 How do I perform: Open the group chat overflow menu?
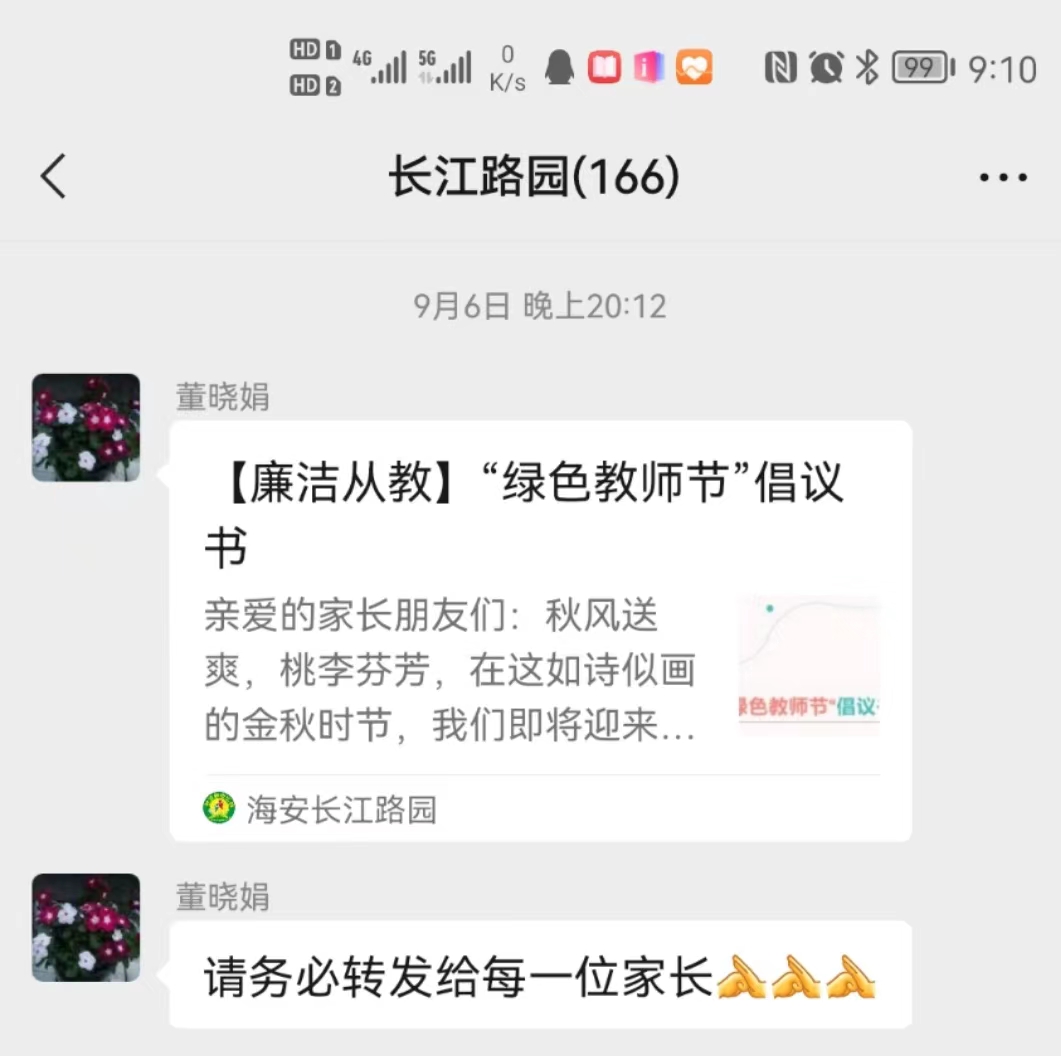click(1002, 178)
